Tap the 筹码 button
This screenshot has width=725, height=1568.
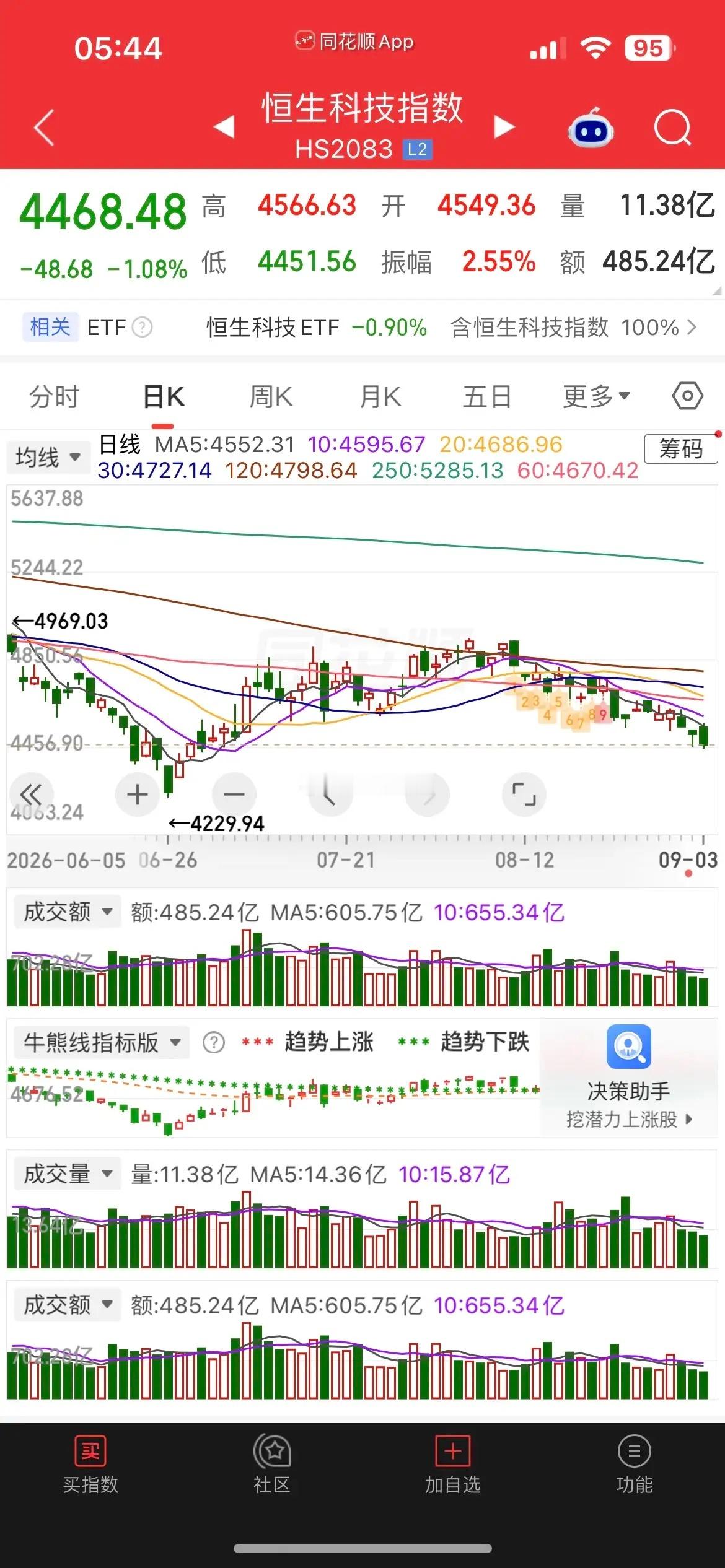tap(681, 448)
